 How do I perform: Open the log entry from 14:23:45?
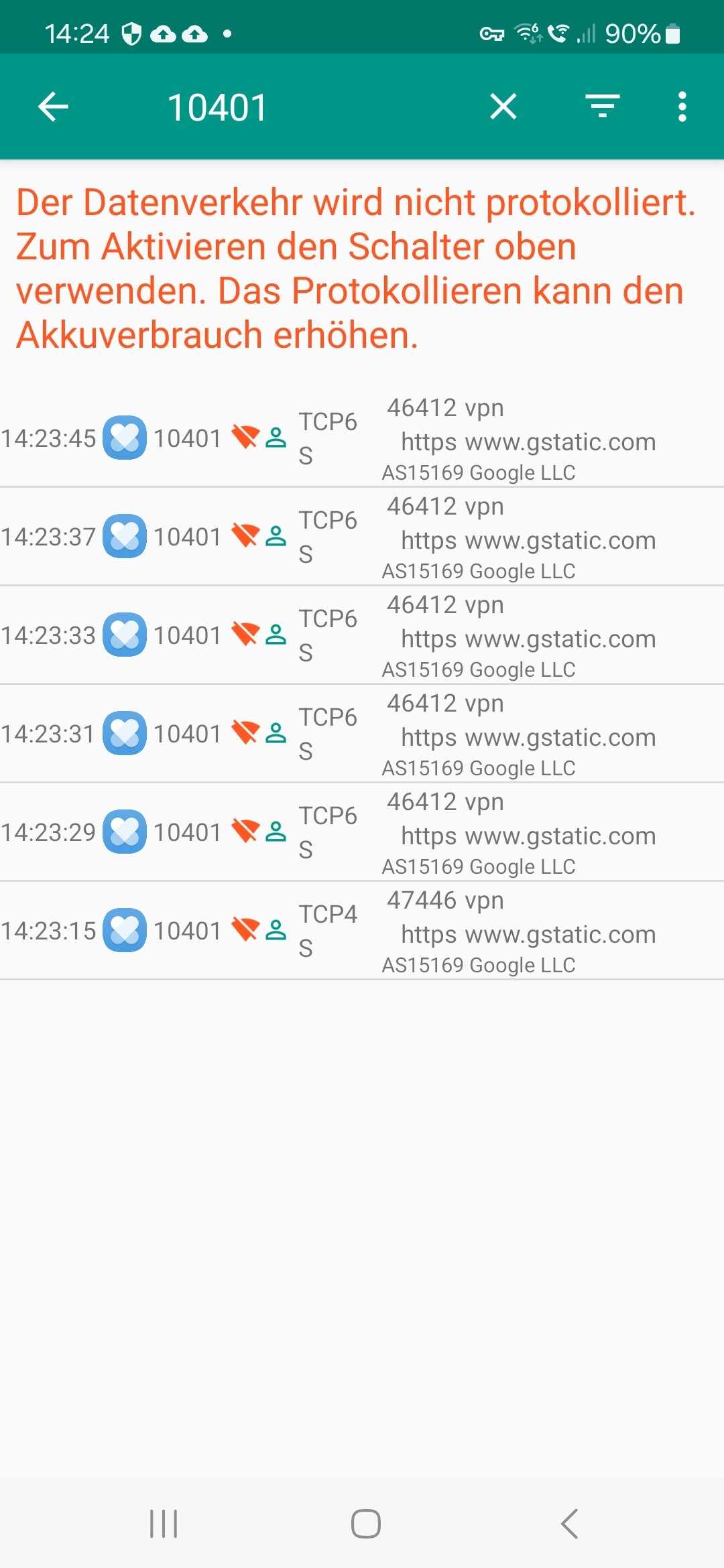(362, 438)
